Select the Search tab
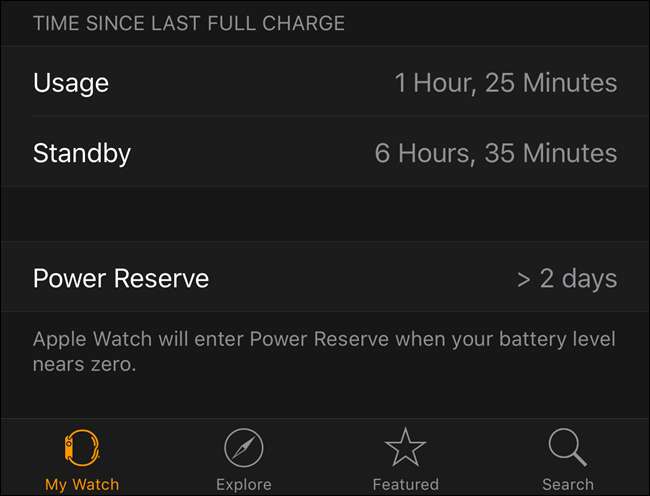 click(567, 458)
